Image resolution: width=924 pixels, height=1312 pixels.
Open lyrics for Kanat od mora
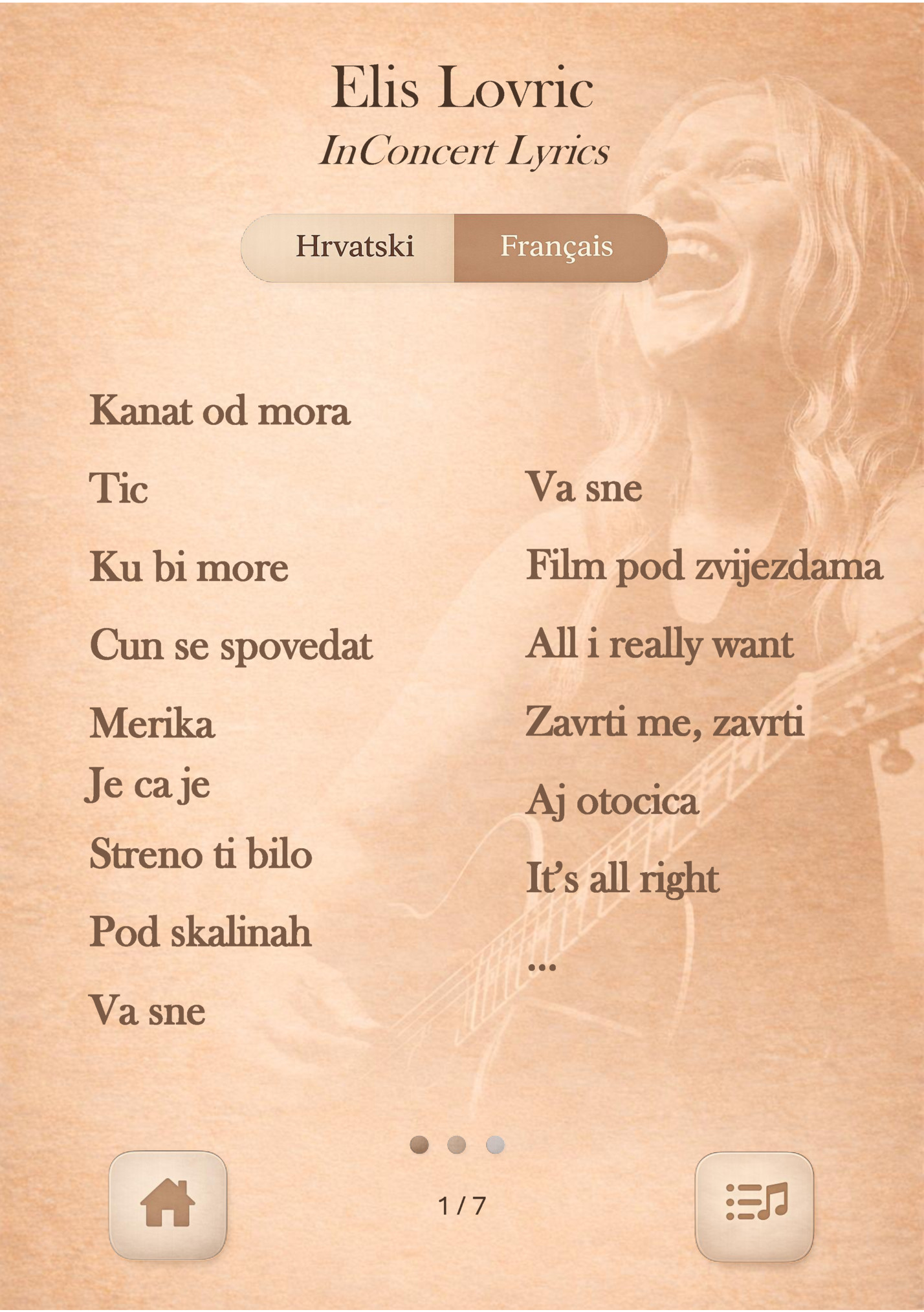(x=220, y=411)
